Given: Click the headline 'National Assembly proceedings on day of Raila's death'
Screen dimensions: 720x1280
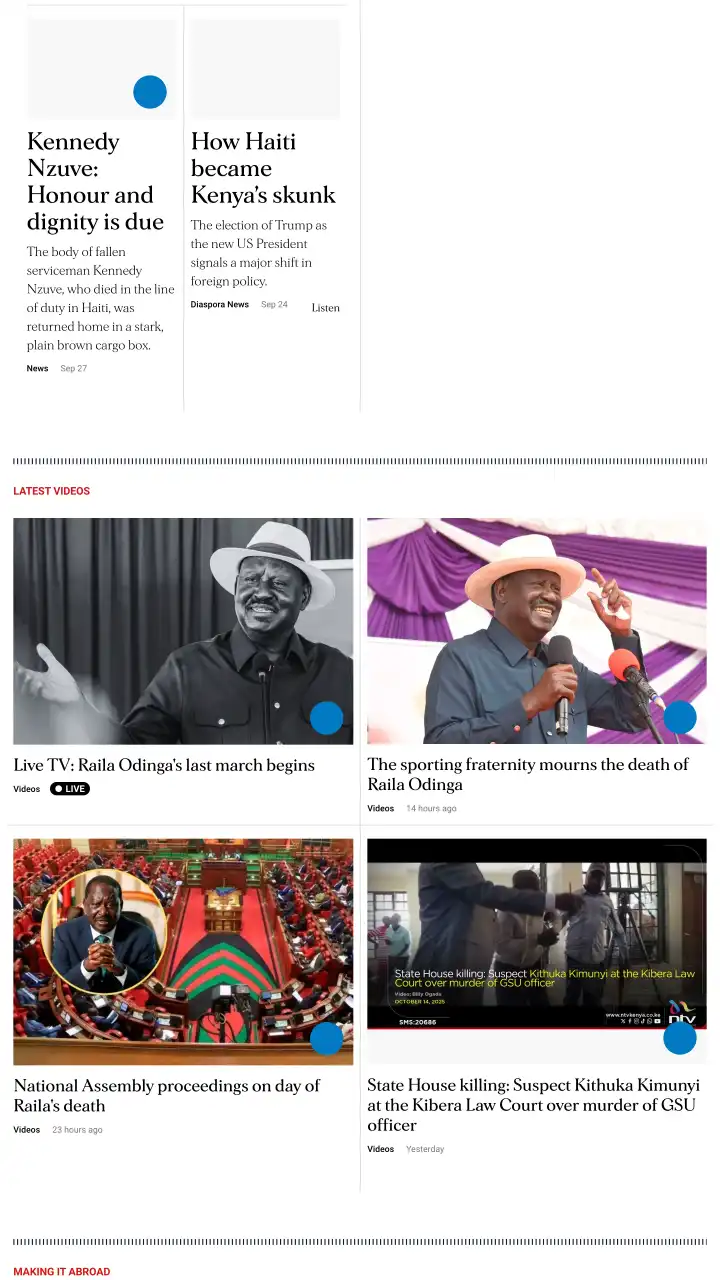Looking at the screenshot, I should pos(165,1095).
